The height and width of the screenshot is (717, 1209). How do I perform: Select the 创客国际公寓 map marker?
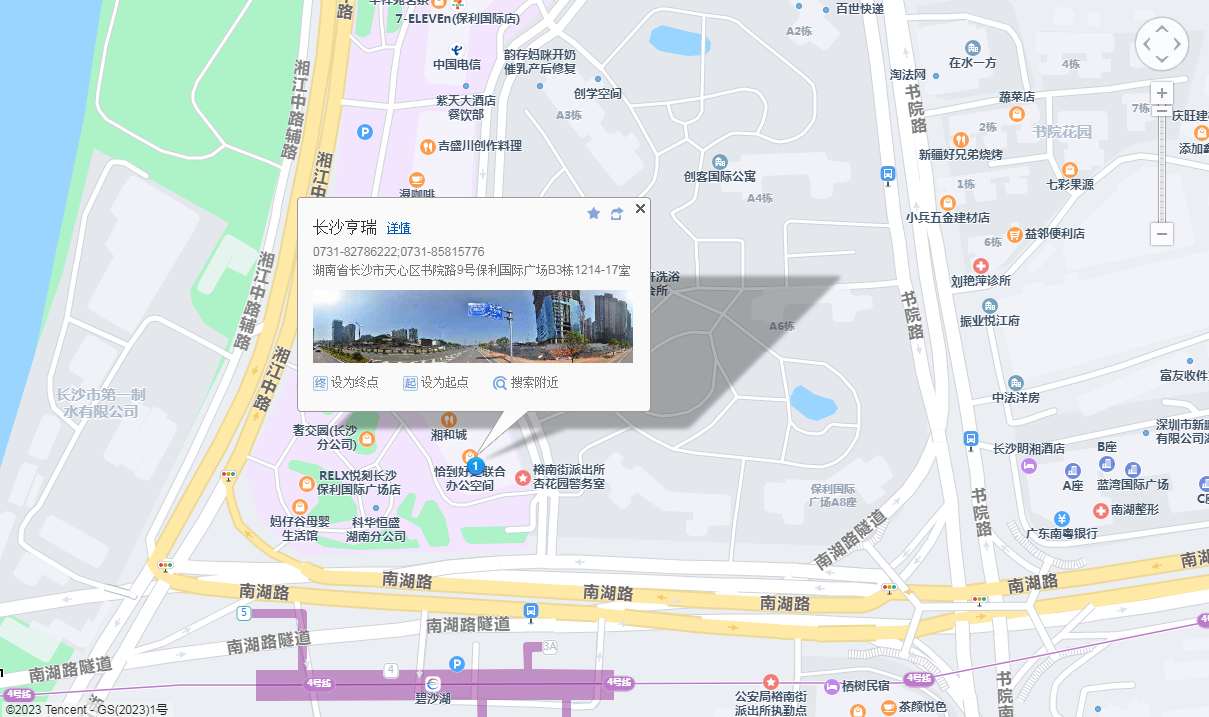(719, 161)
